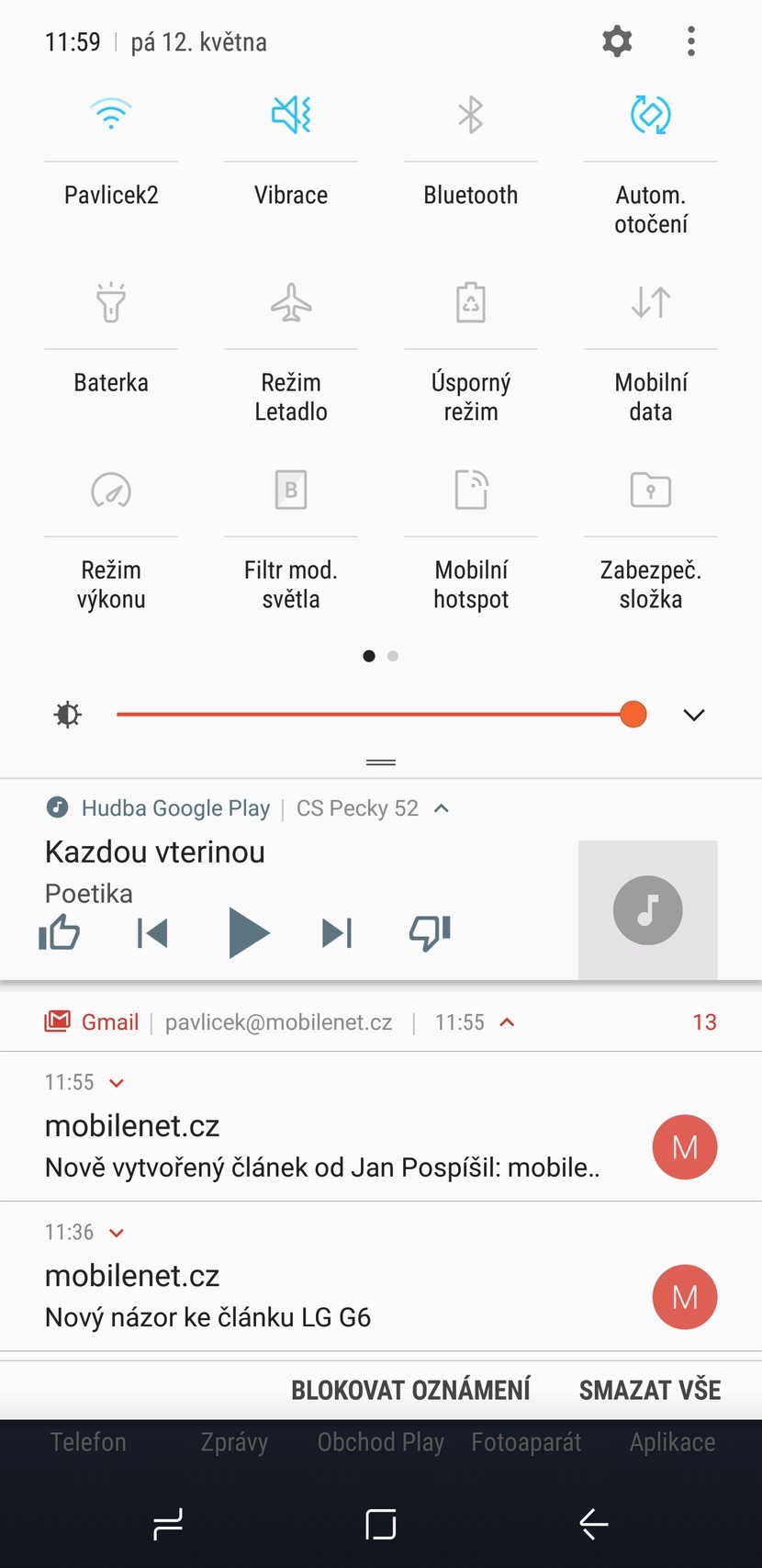The image size is (762, 1568).
Task: Enable Mobilní hotspot
Action: pyautogui.click(x=471, y=490)
